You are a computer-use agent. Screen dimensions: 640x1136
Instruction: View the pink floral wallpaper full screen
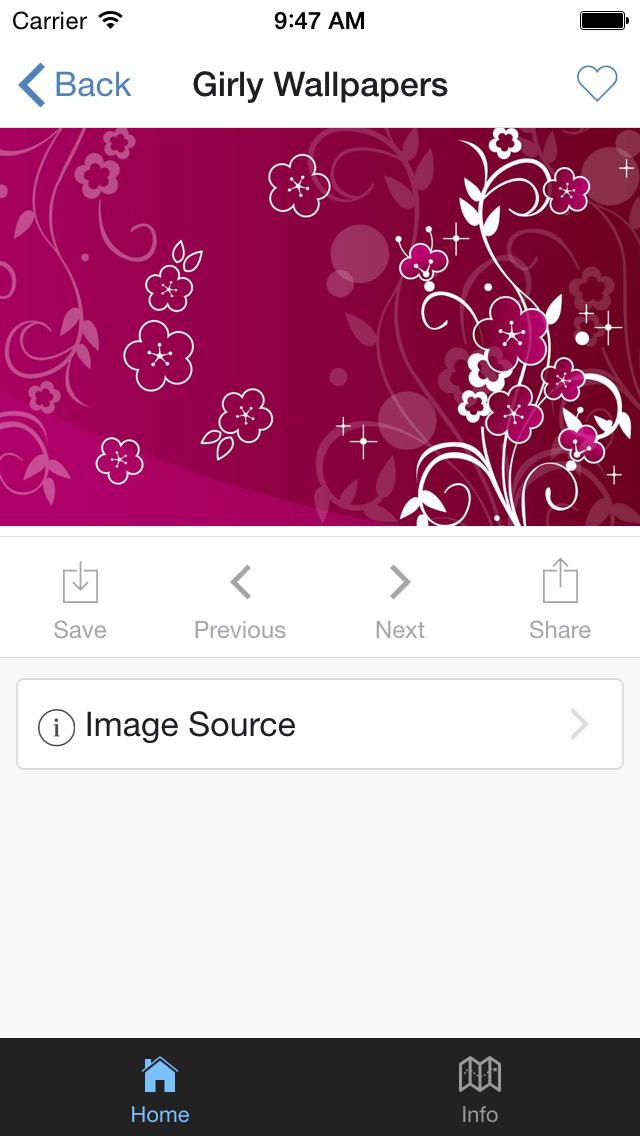pos(320,327)
